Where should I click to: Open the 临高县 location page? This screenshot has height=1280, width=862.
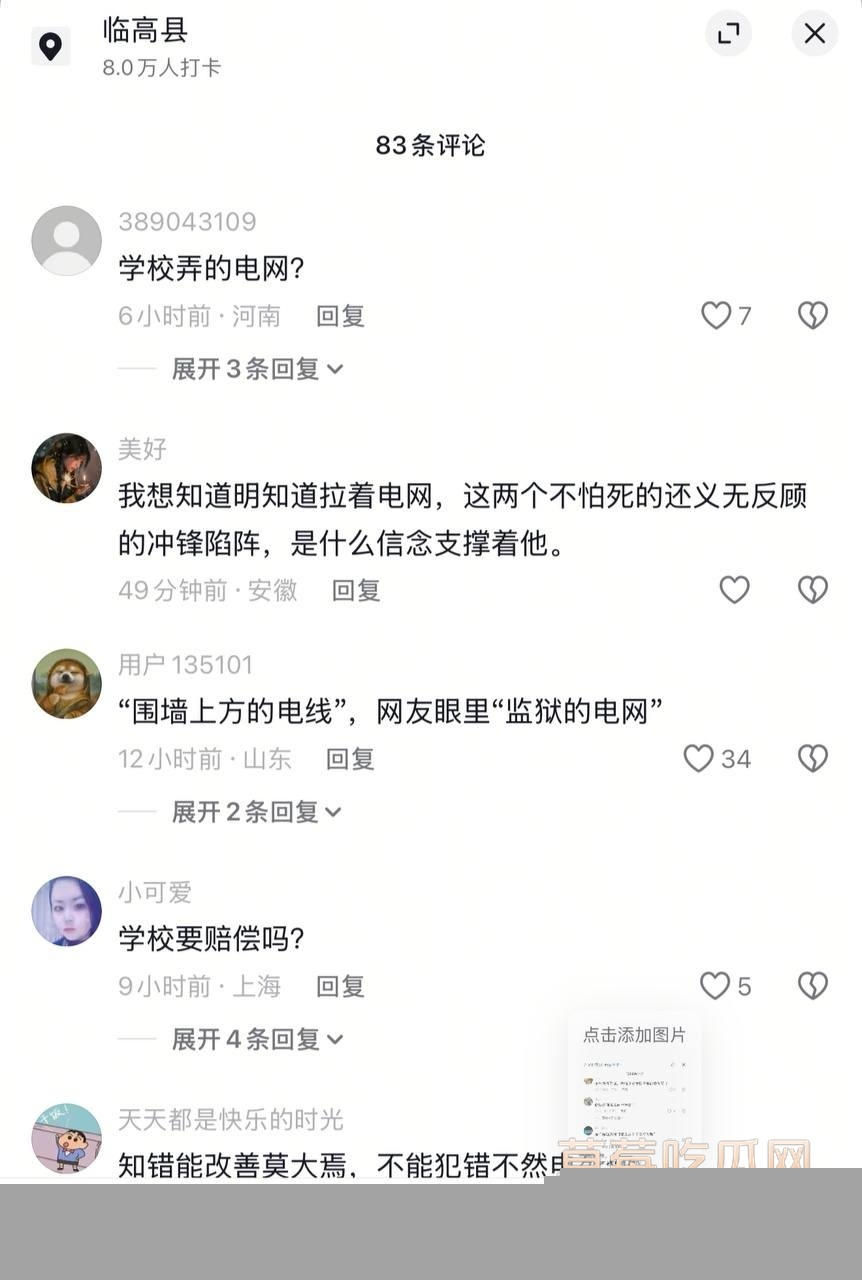(x=146, y=31)
